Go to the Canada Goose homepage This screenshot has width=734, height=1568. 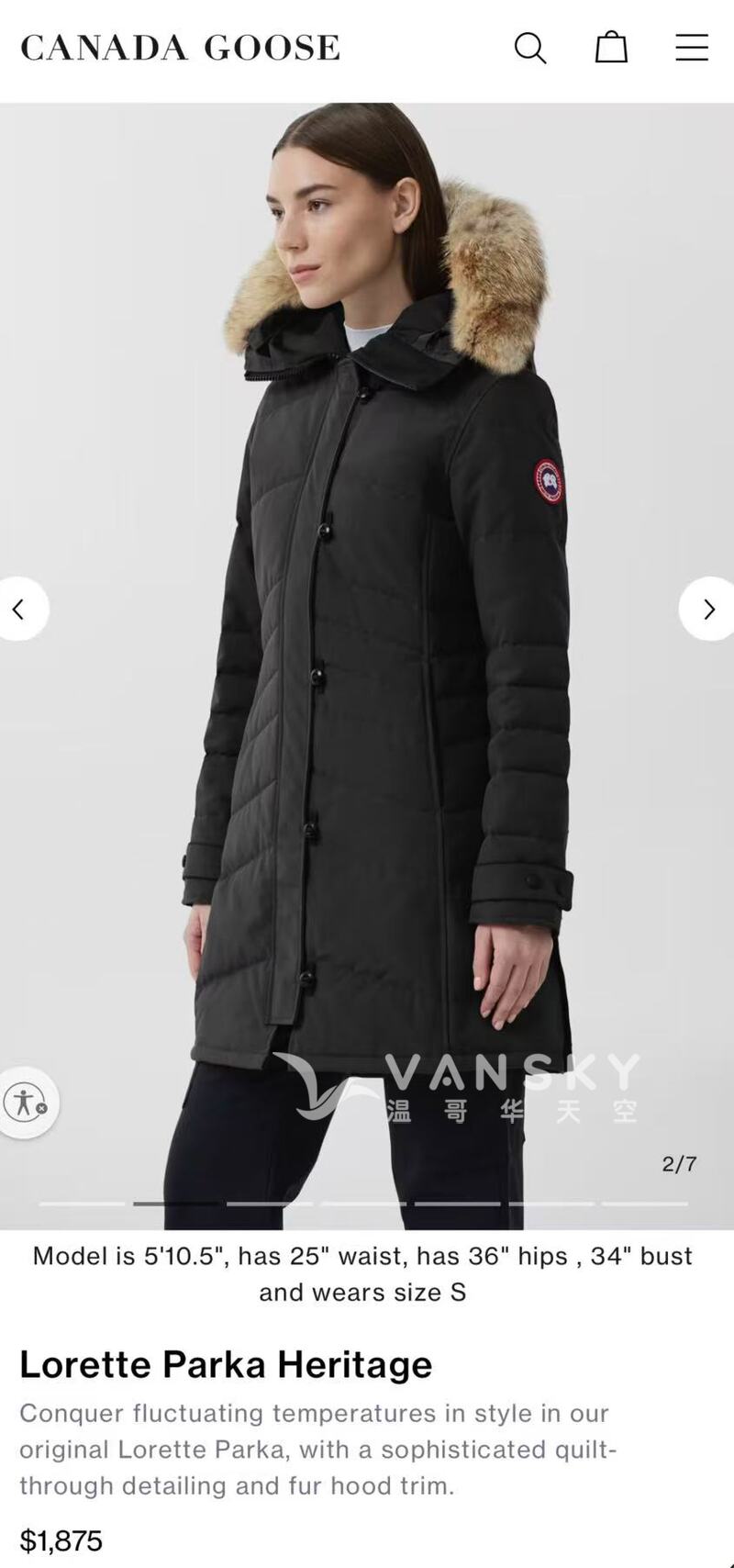tap(181, 48)
